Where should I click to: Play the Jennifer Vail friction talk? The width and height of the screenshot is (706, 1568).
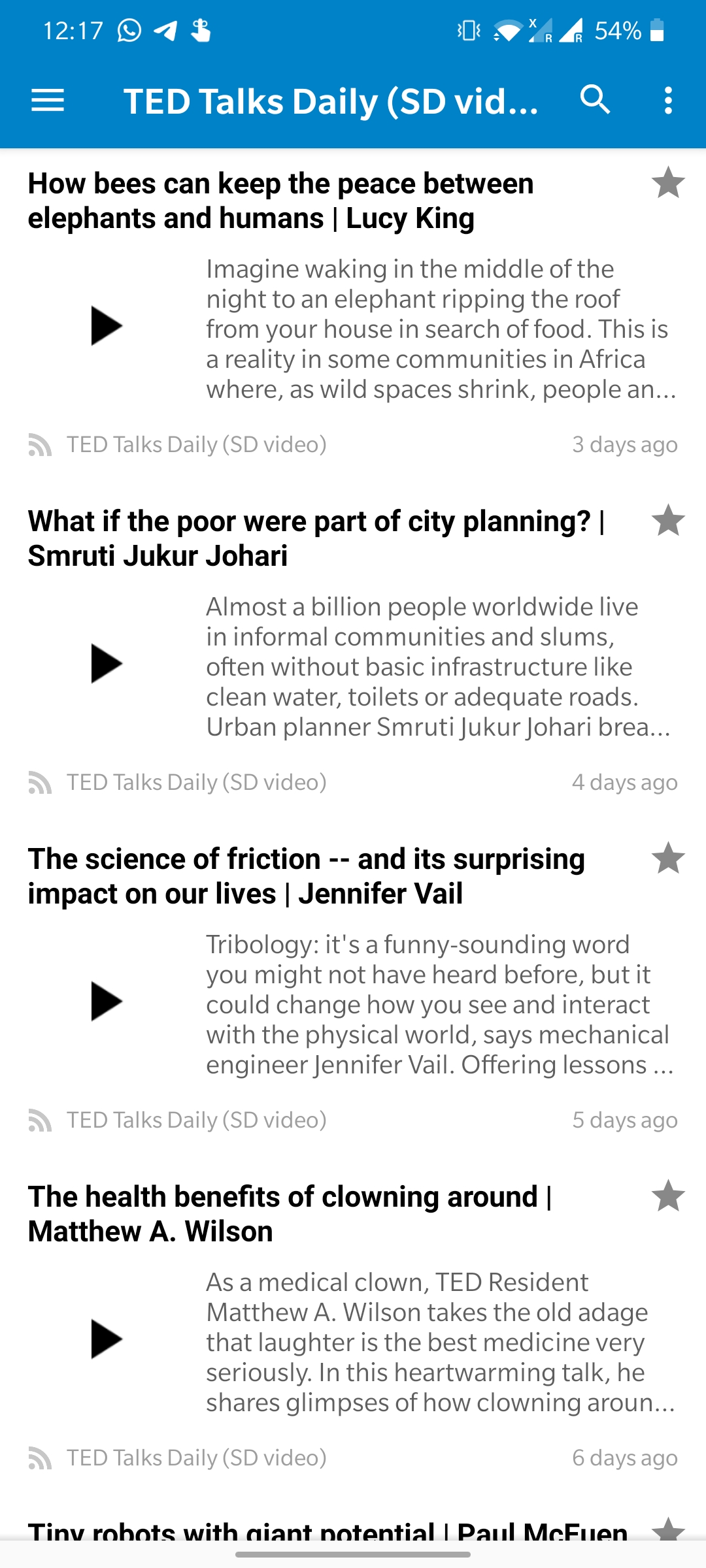click(x=106, y=1001)
